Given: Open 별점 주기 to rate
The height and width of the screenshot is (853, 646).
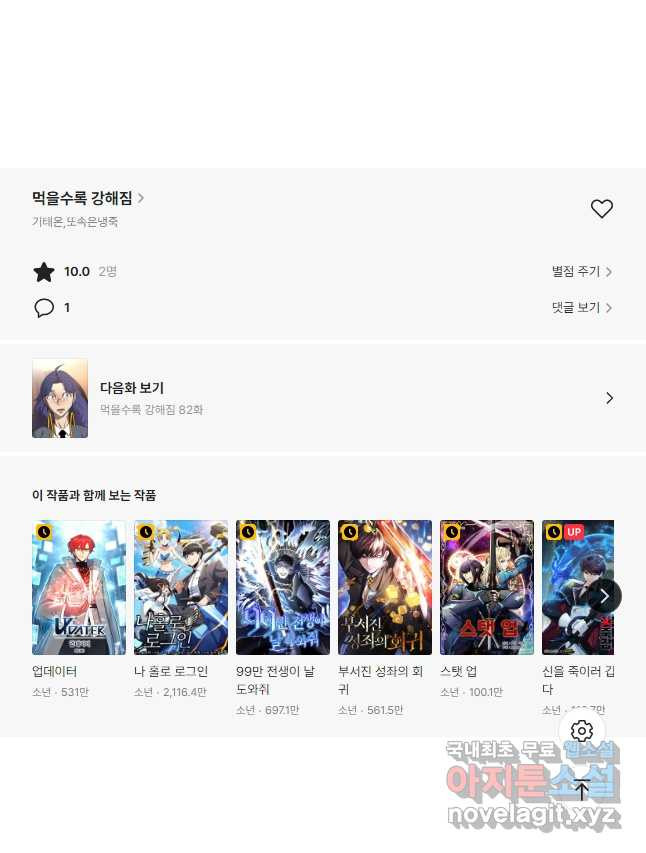Looking at the screenshot, I should (x=581, y=272).
